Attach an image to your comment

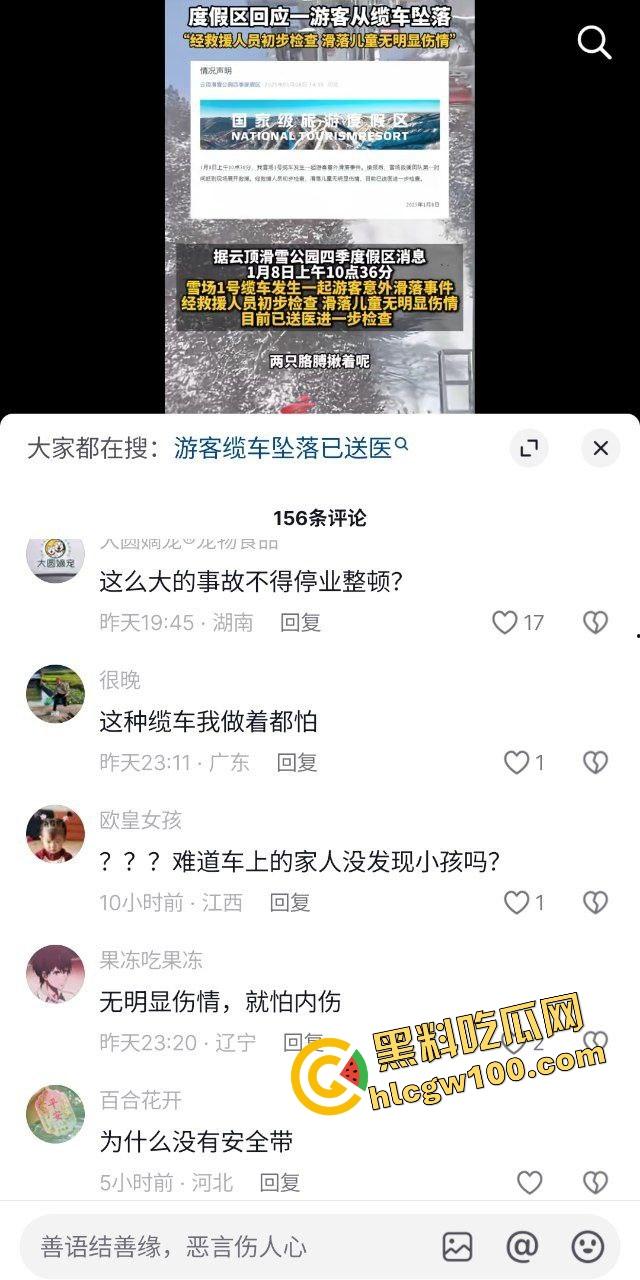[457, 1246]
